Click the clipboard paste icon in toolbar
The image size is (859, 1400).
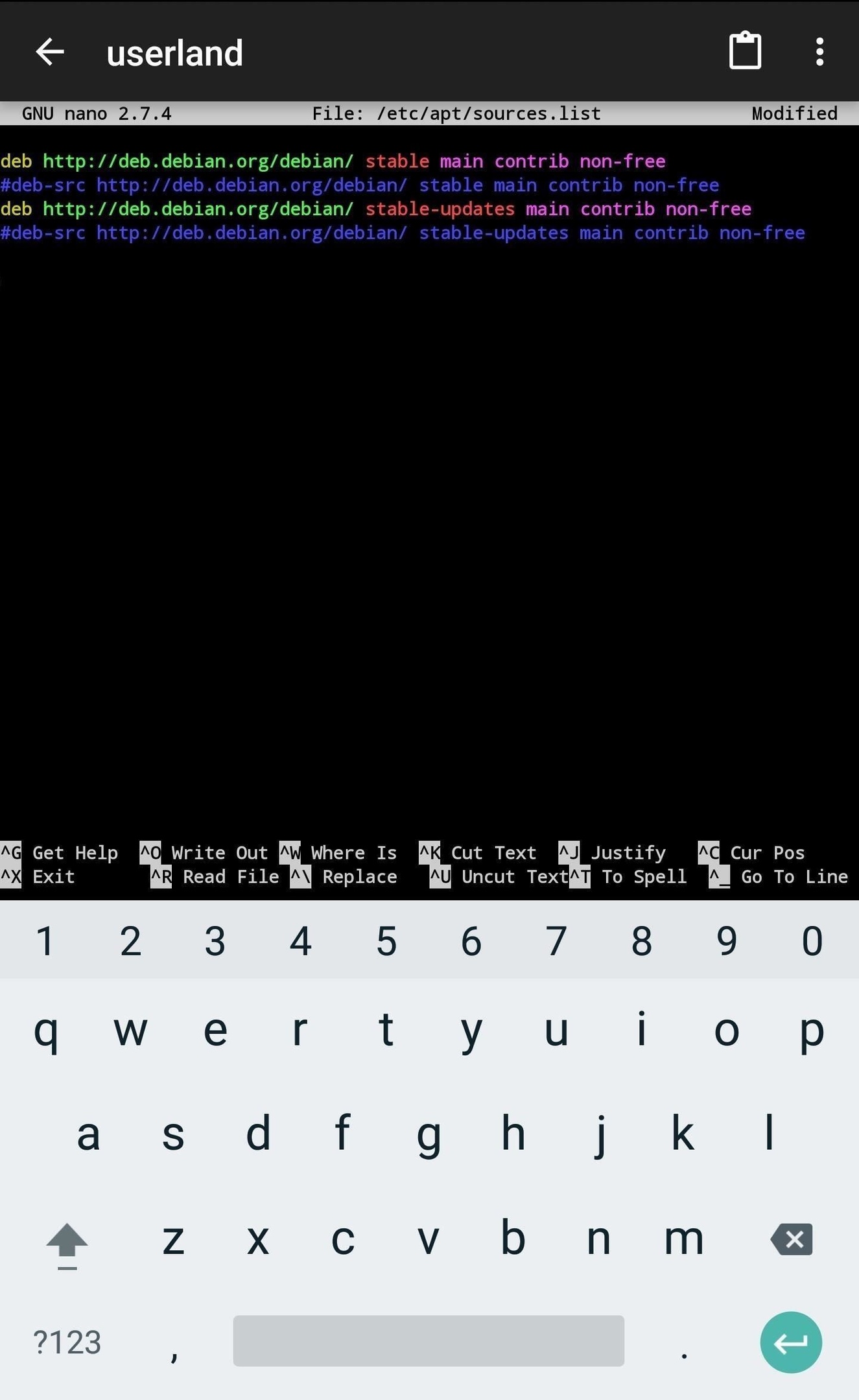pyautogui.click(x=745, y=51)
